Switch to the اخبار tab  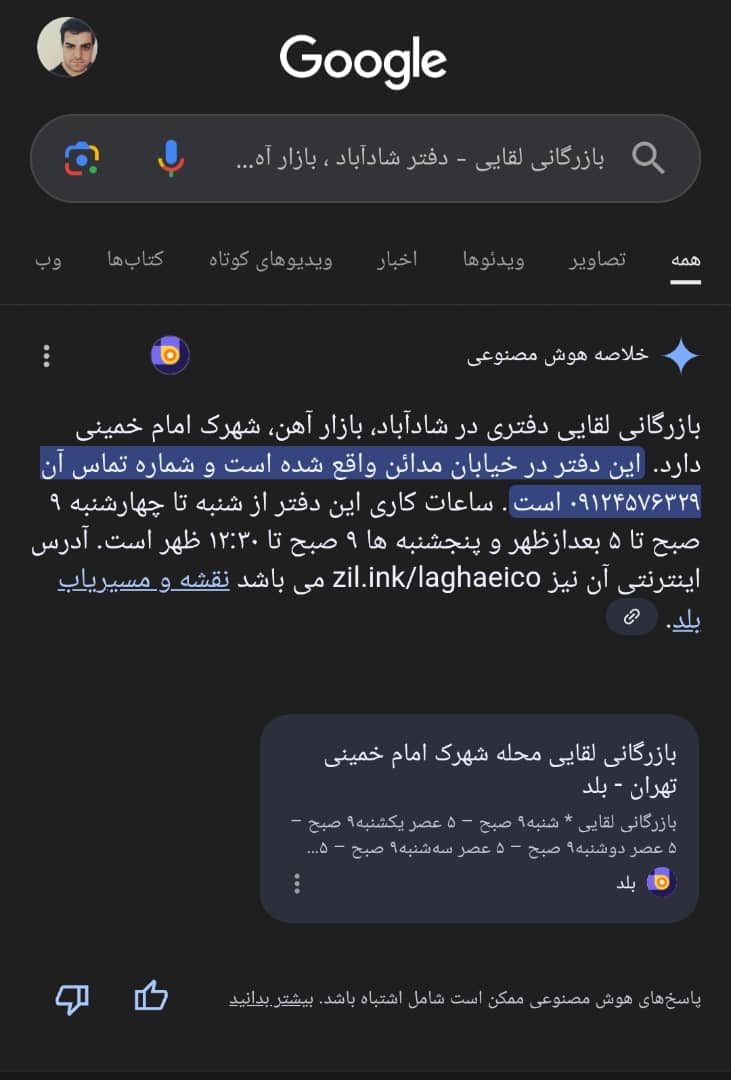tap(397, 260)
